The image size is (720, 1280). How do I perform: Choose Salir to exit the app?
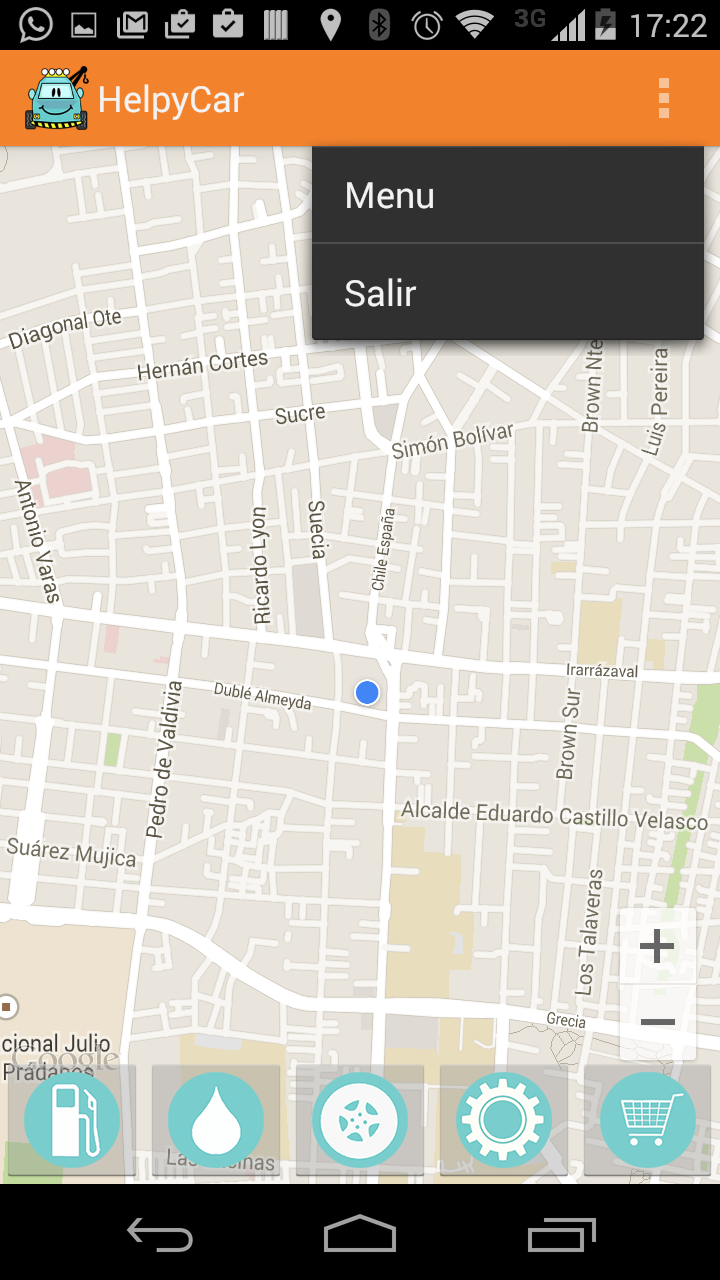point(508,292)
